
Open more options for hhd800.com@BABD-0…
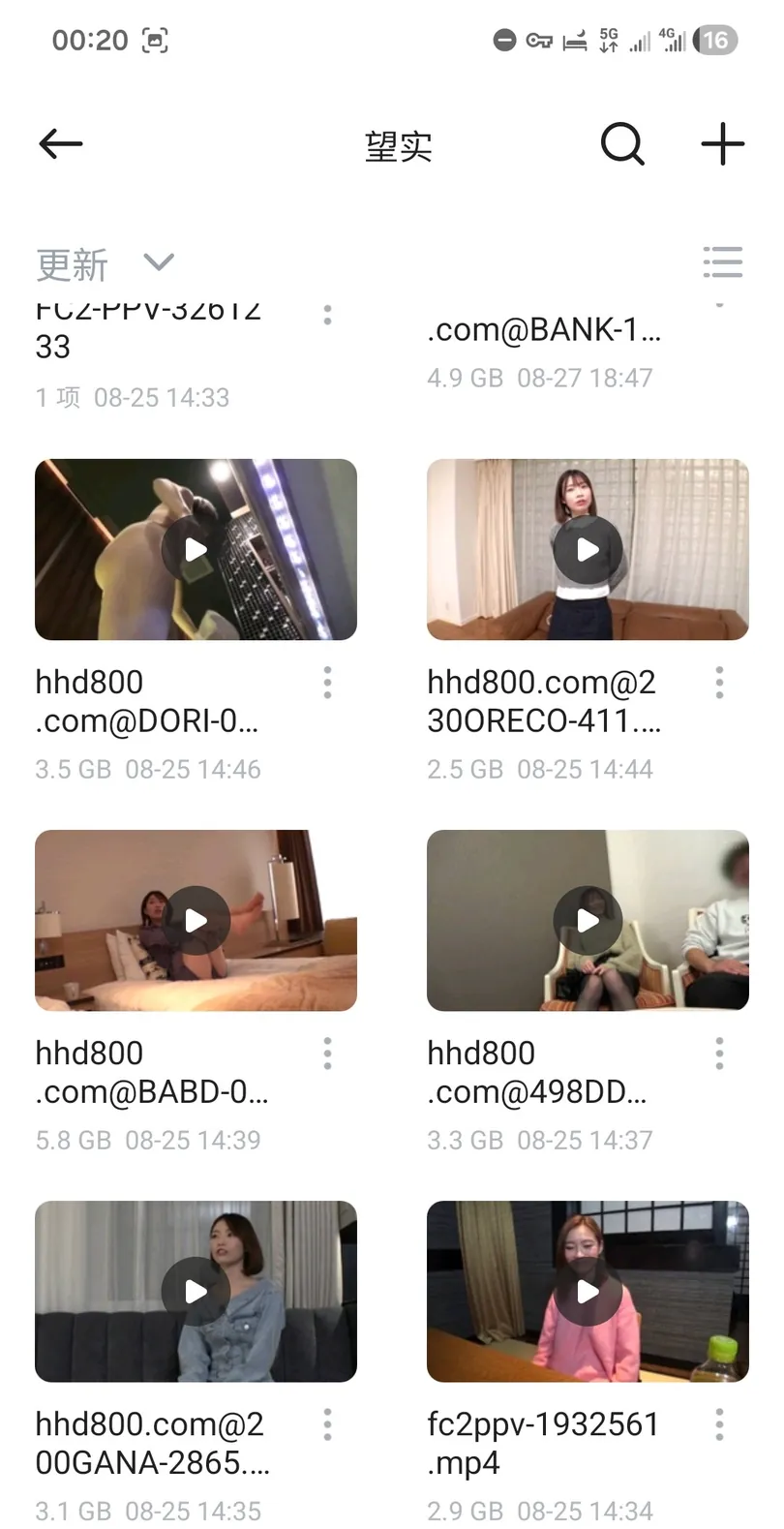coord(328,1054)
